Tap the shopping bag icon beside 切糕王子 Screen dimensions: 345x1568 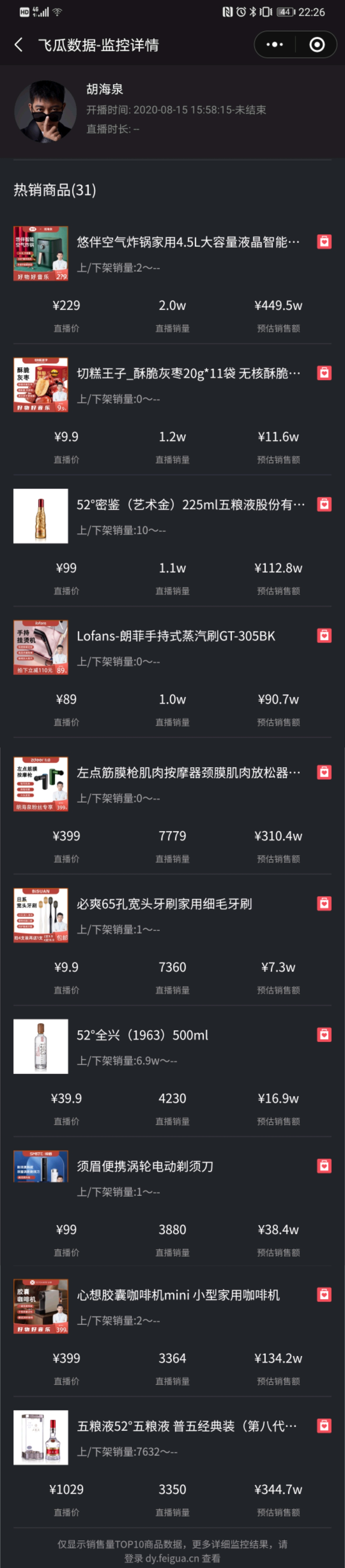coord(324,373)
